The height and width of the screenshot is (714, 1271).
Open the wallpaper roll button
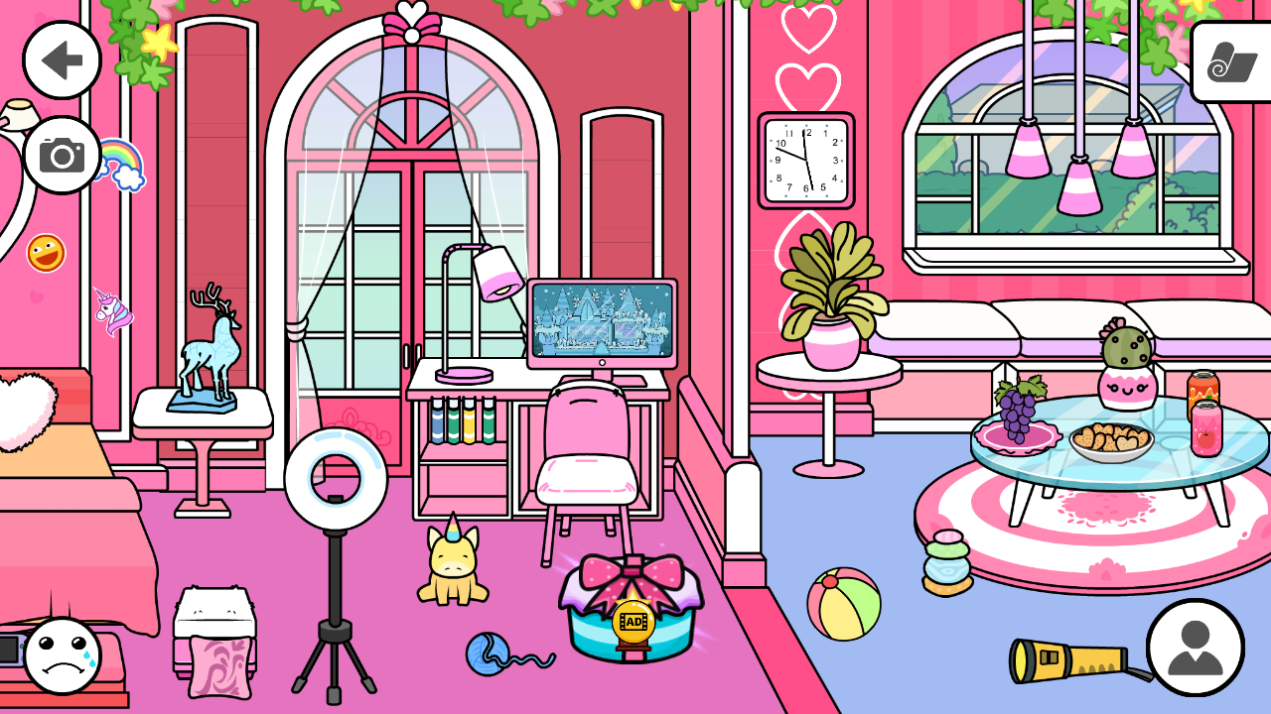point(1231,62)
